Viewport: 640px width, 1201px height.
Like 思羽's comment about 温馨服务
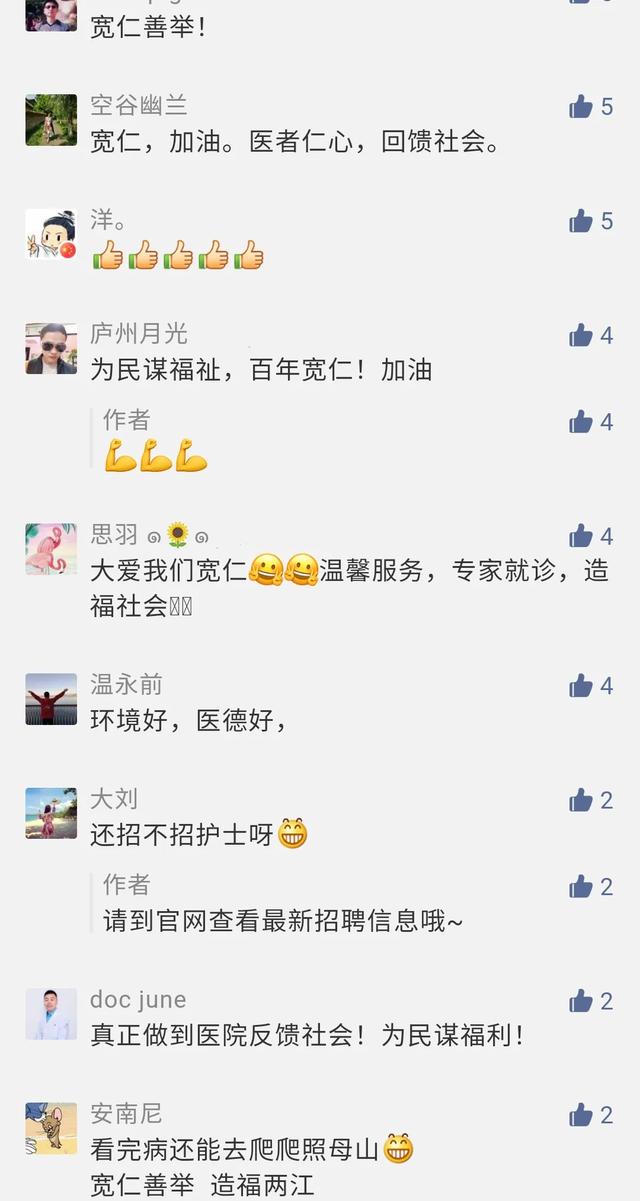click(x=581, y=537)
